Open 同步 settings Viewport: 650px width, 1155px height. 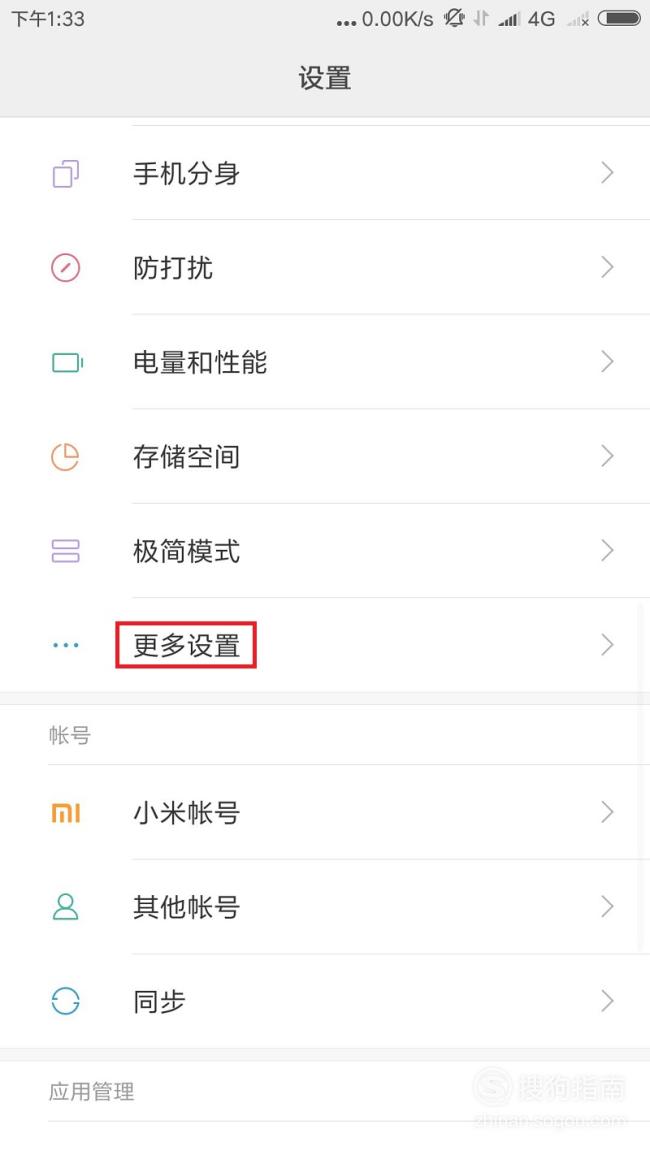325,1002
